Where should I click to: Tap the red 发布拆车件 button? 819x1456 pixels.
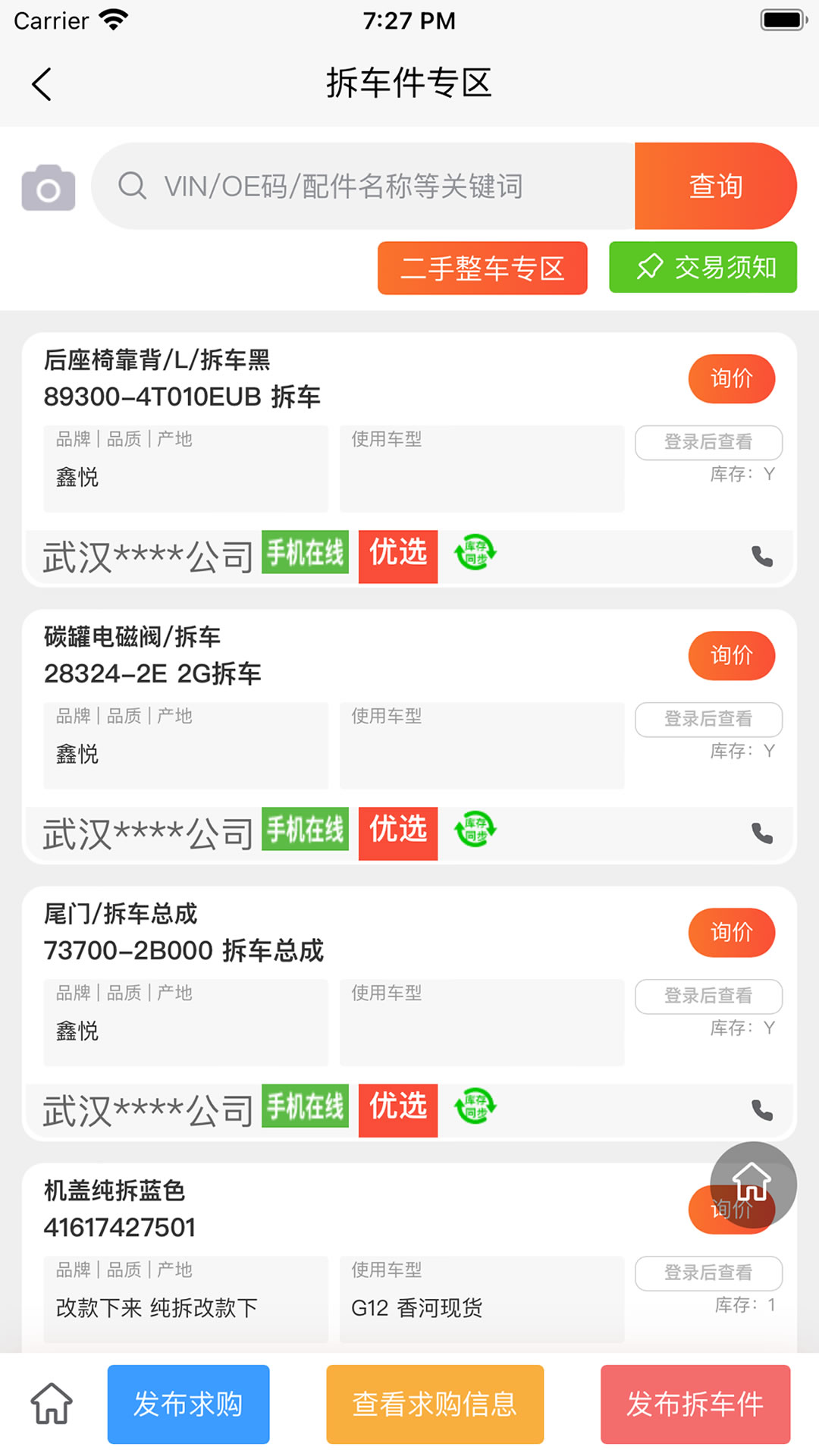coord(695,1403)
